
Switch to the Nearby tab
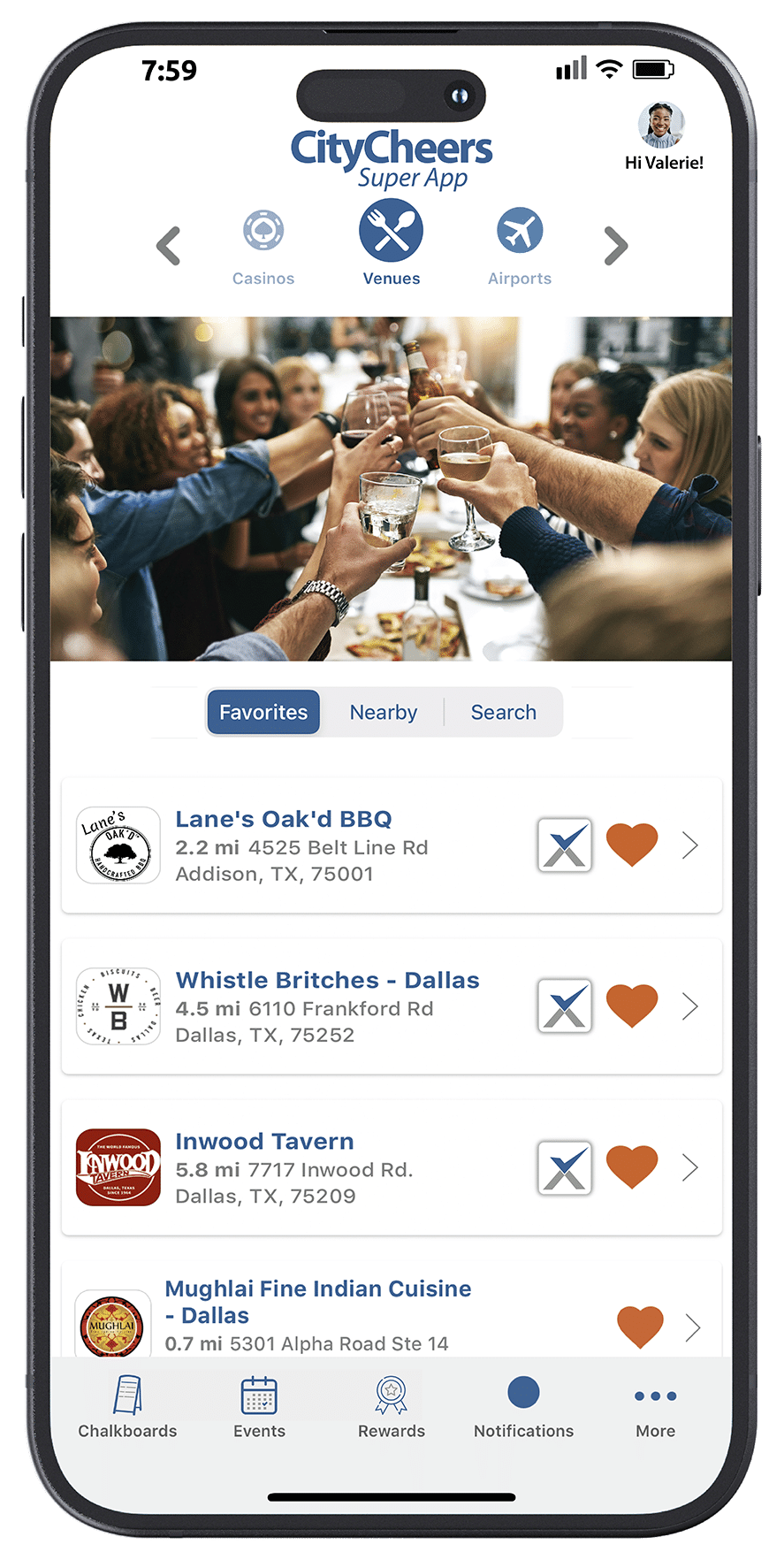(x=383, y=712)
